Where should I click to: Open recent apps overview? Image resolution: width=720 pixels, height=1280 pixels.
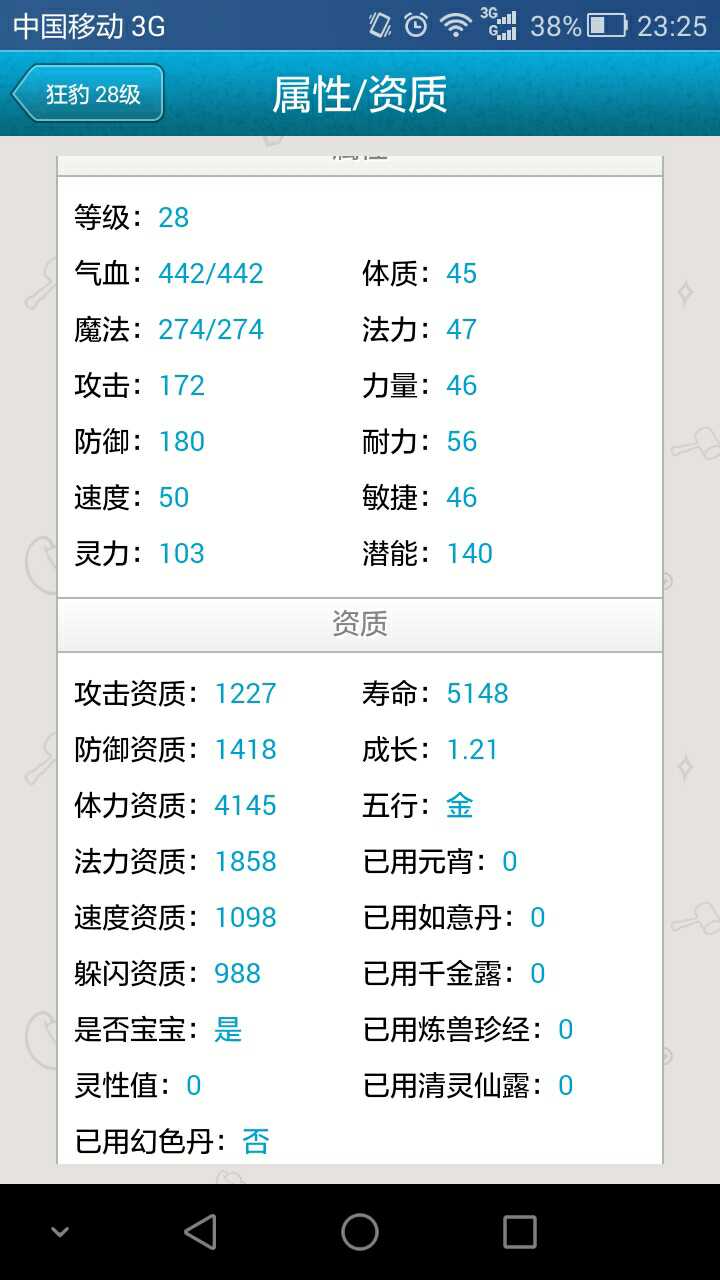coord(520,1232)
